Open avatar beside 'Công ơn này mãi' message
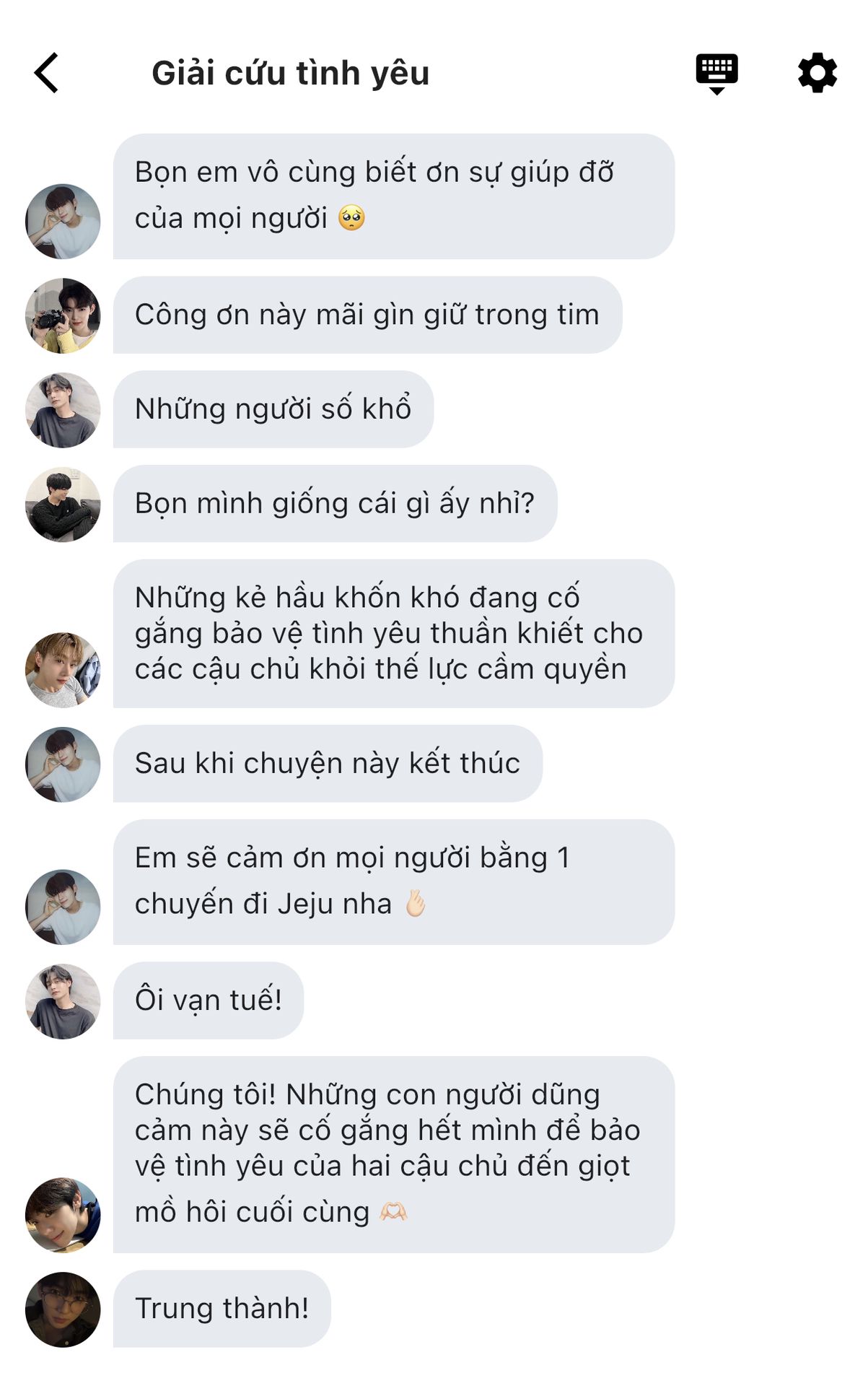Viewport: 868px width, 1386px height. pos(63,315)
